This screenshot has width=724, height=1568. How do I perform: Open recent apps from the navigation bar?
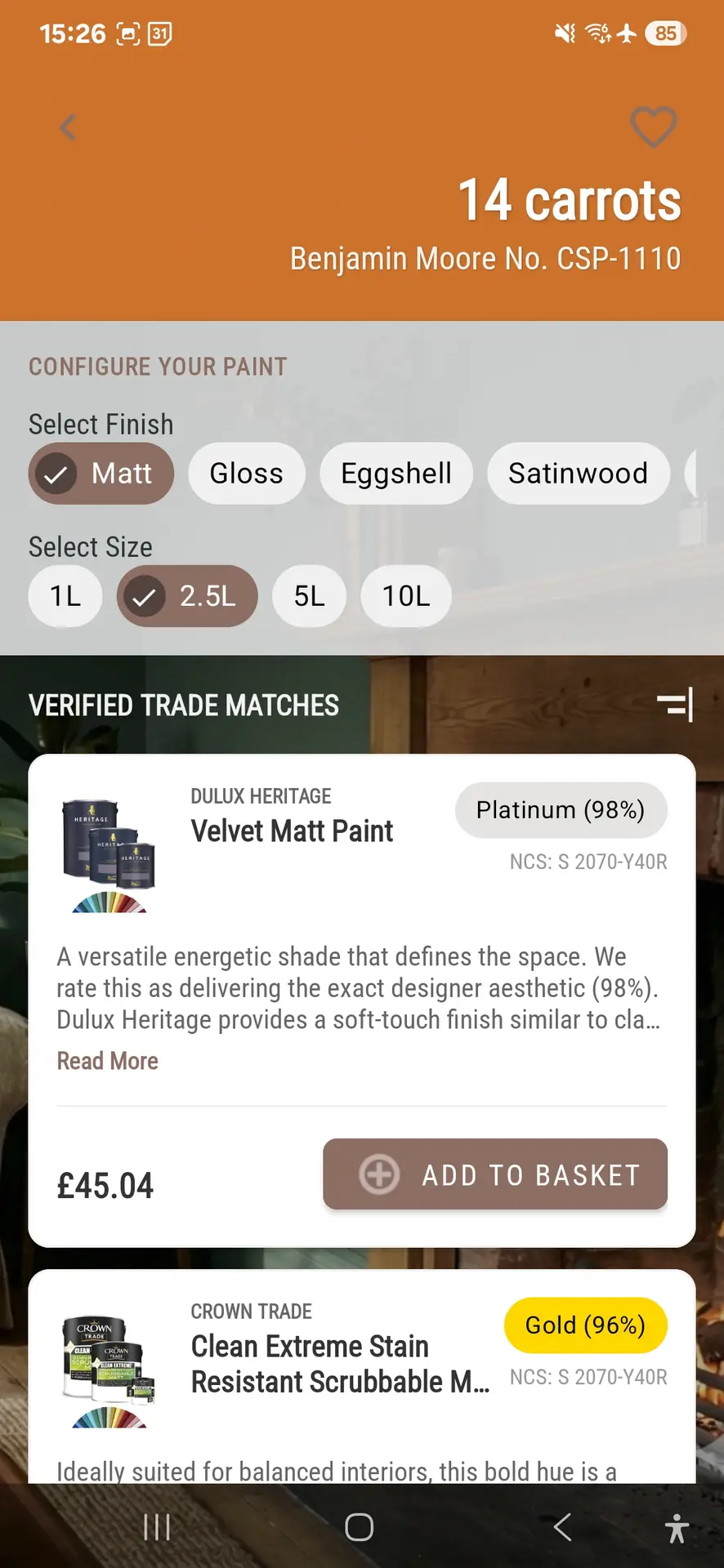coord(157,1527)
